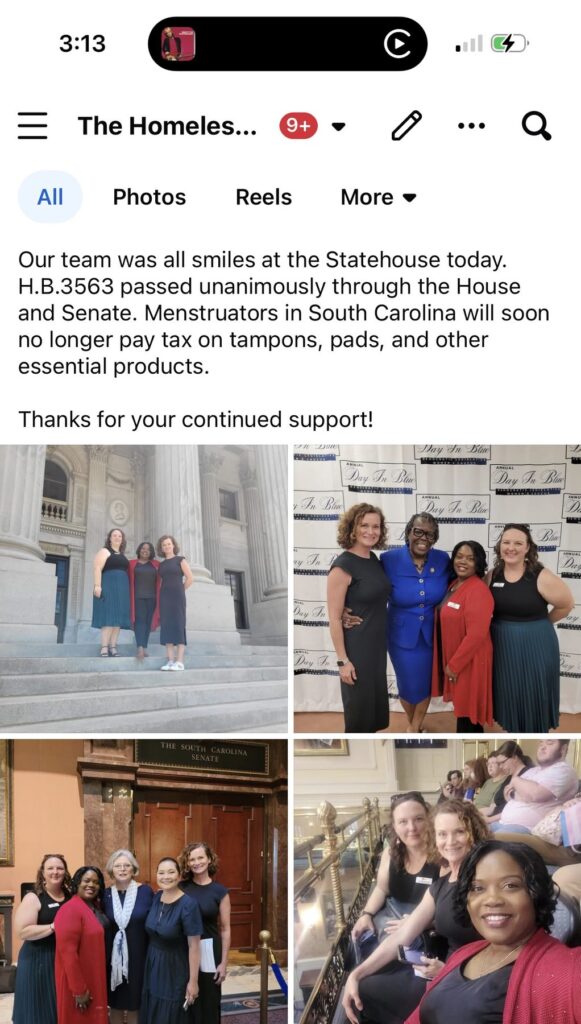
Task: Expand the page name dropdown arrow
Action: (x=338, y=126)
